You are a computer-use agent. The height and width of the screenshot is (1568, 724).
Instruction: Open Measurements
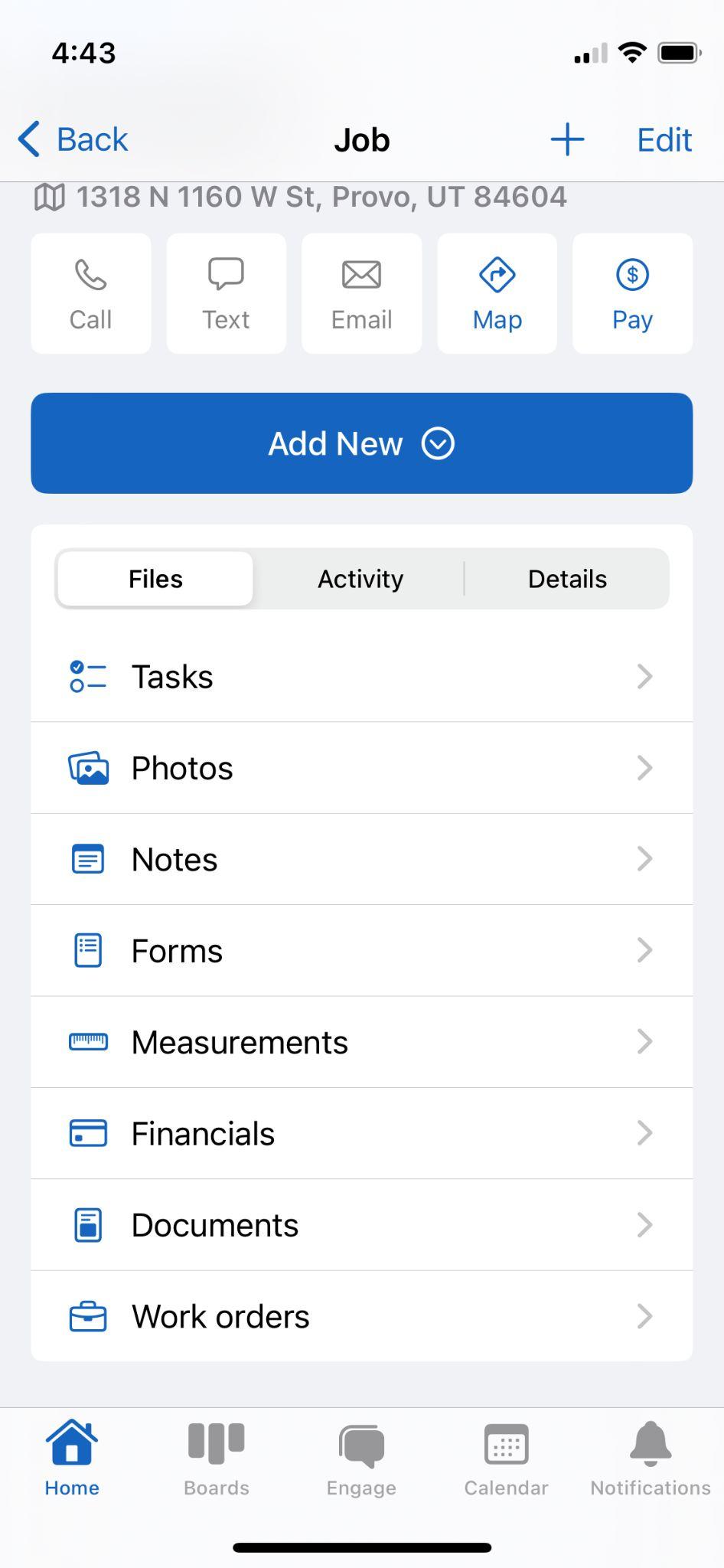(x=361, y=1042)
